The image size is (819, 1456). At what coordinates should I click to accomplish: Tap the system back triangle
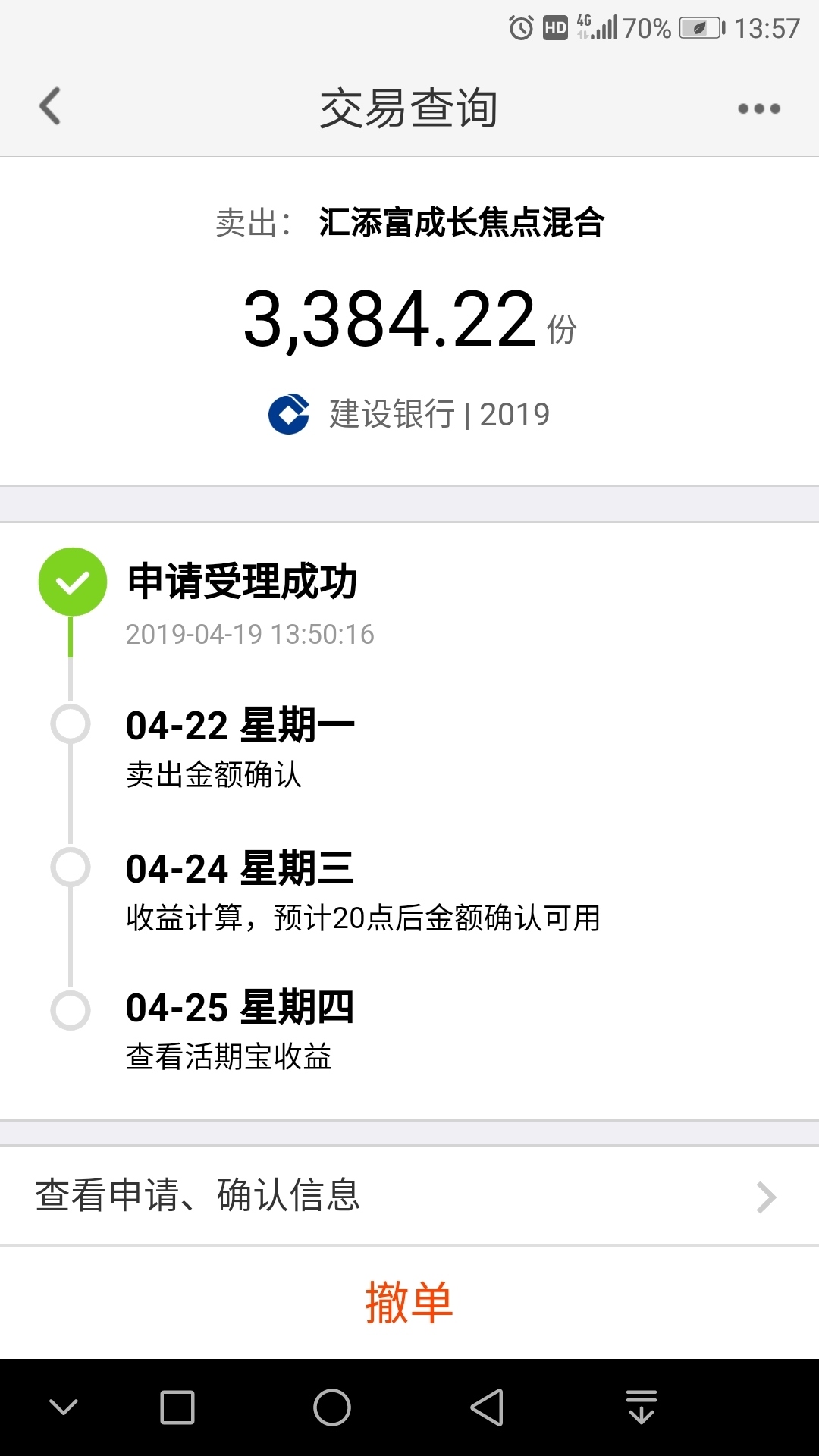point(488,1407)
